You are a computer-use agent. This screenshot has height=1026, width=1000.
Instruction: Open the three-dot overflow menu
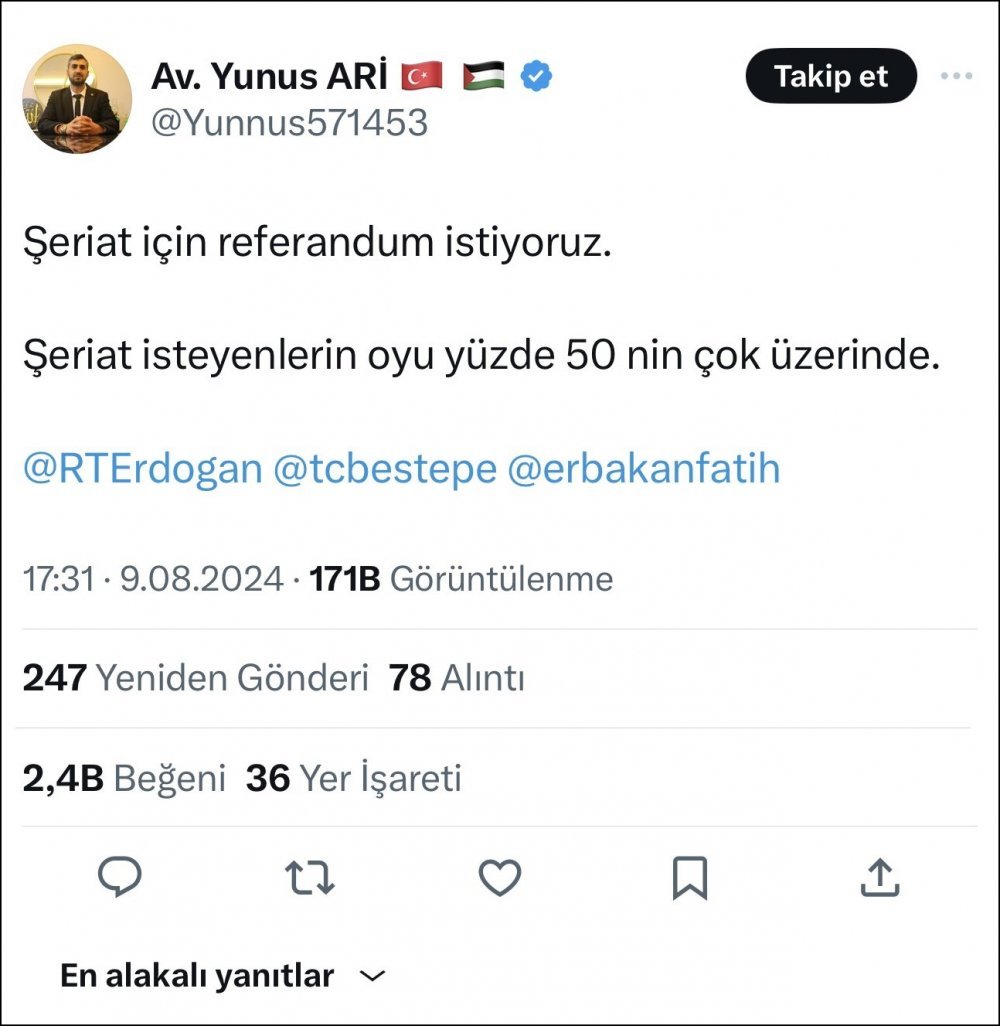[956, 76]
